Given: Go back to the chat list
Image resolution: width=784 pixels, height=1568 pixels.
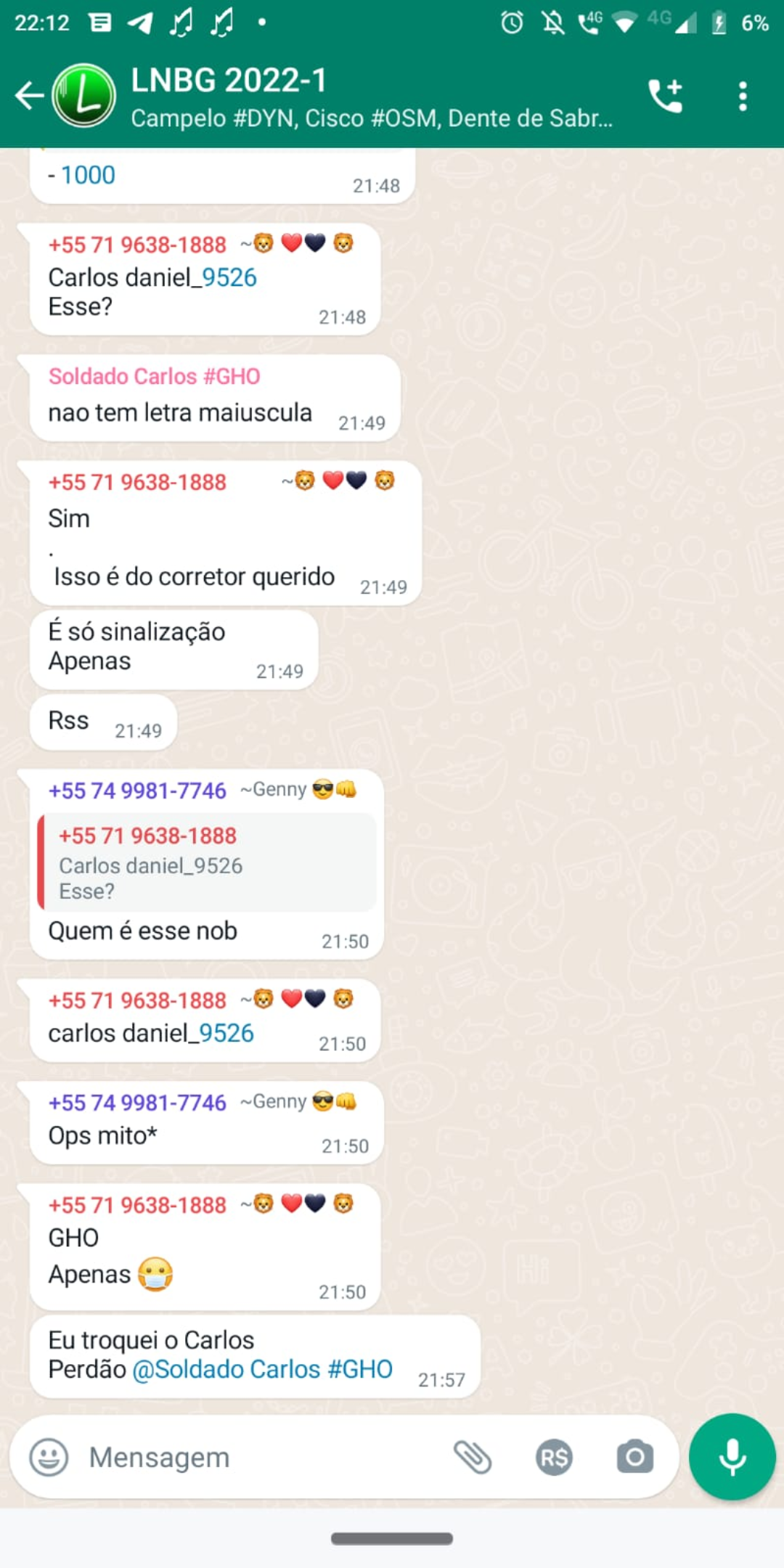Looking at the screenshot, I should coord(29,96).
